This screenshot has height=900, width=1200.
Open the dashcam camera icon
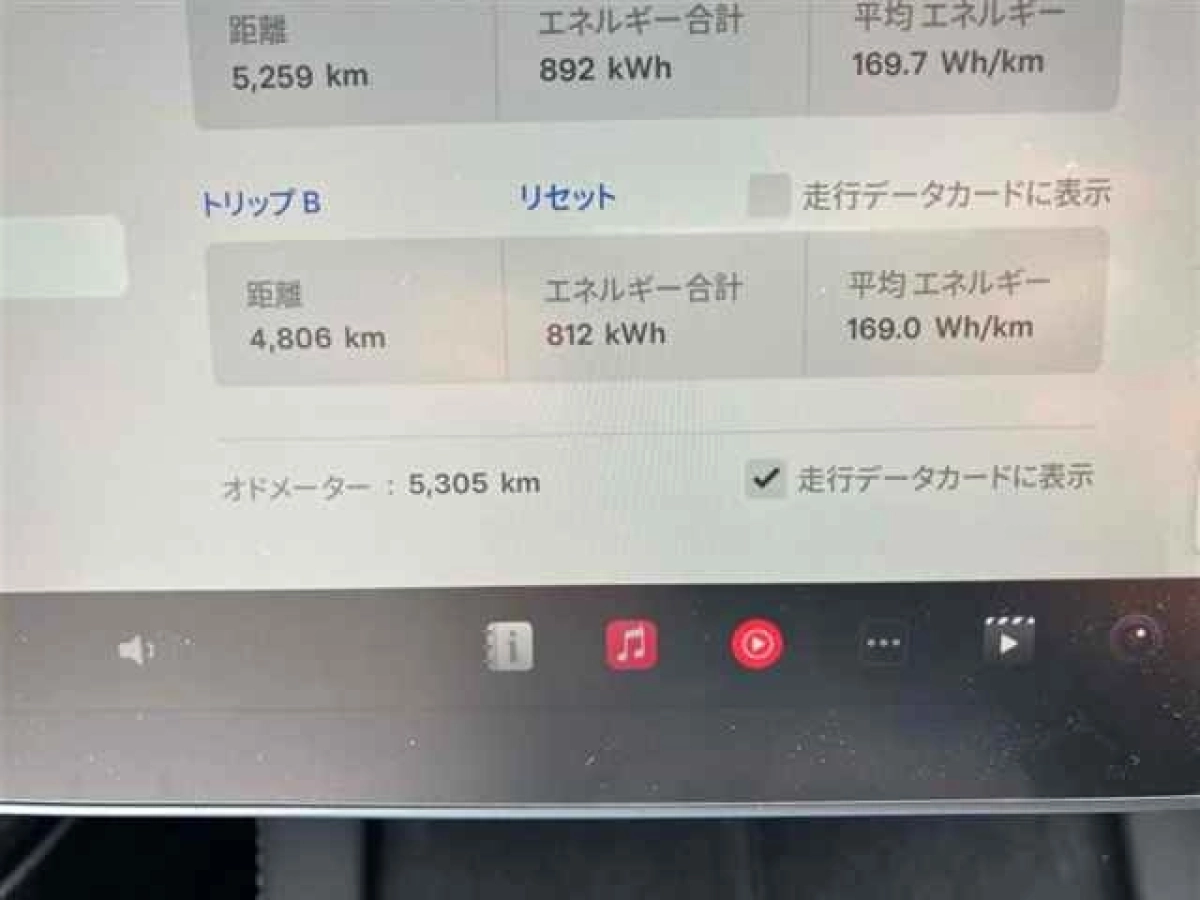[1136, 636]
